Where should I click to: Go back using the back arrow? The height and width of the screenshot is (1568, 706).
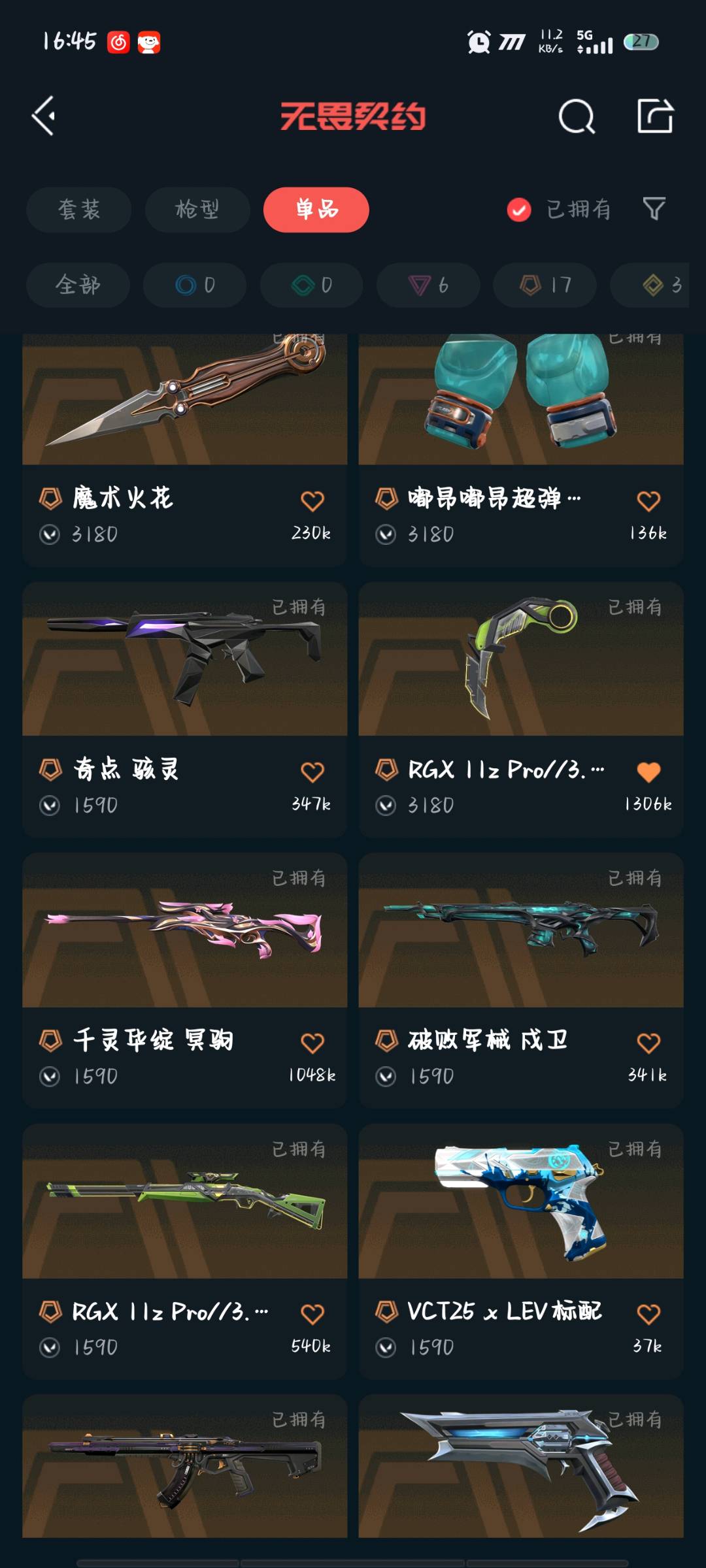click(44, 116)
